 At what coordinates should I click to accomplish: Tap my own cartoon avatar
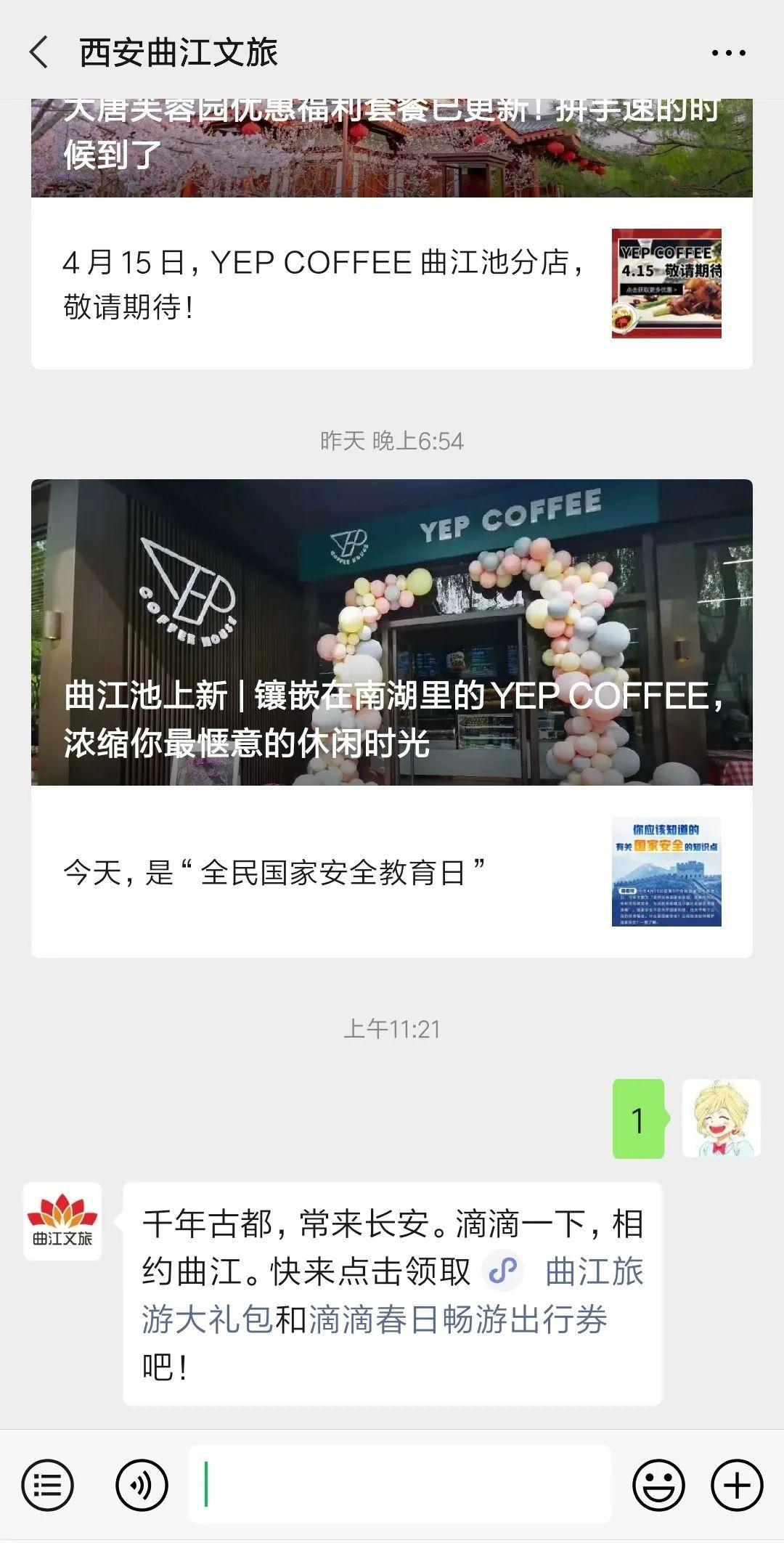point(721,1118)
